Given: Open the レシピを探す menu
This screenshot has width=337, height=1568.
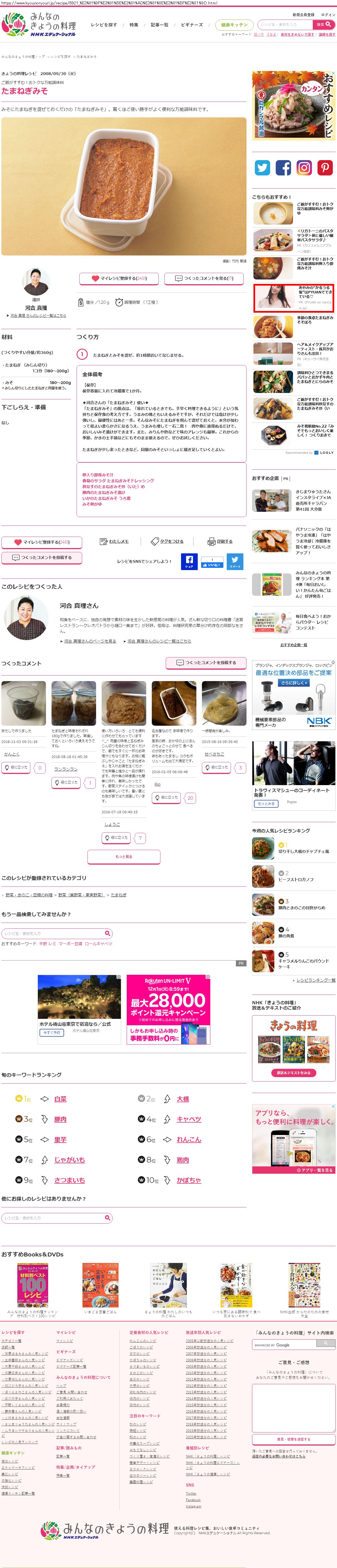Looking at the screenshot, I should tap(103, 25).
